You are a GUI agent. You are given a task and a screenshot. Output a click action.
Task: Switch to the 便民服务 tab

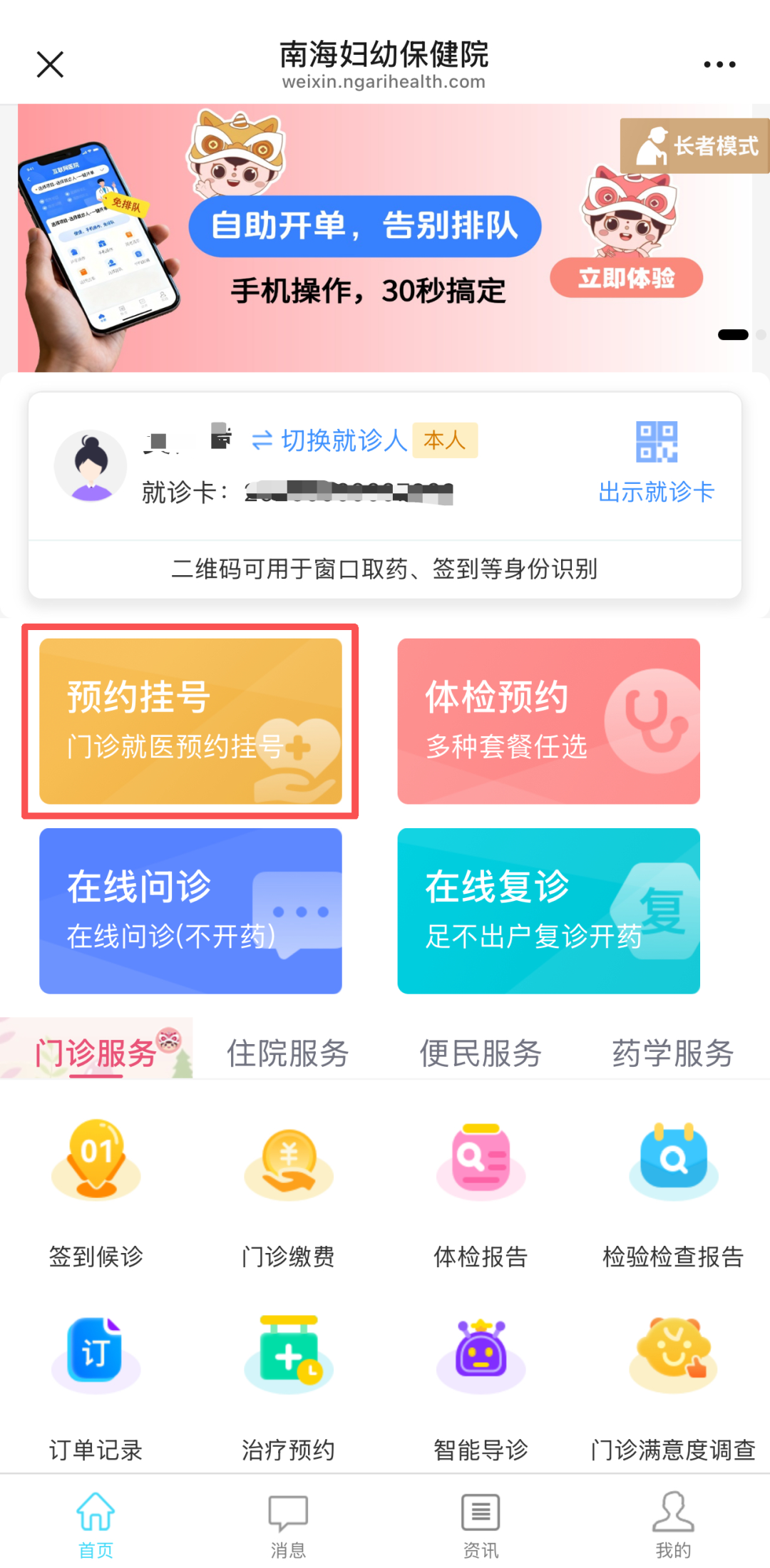[481, 1053]
